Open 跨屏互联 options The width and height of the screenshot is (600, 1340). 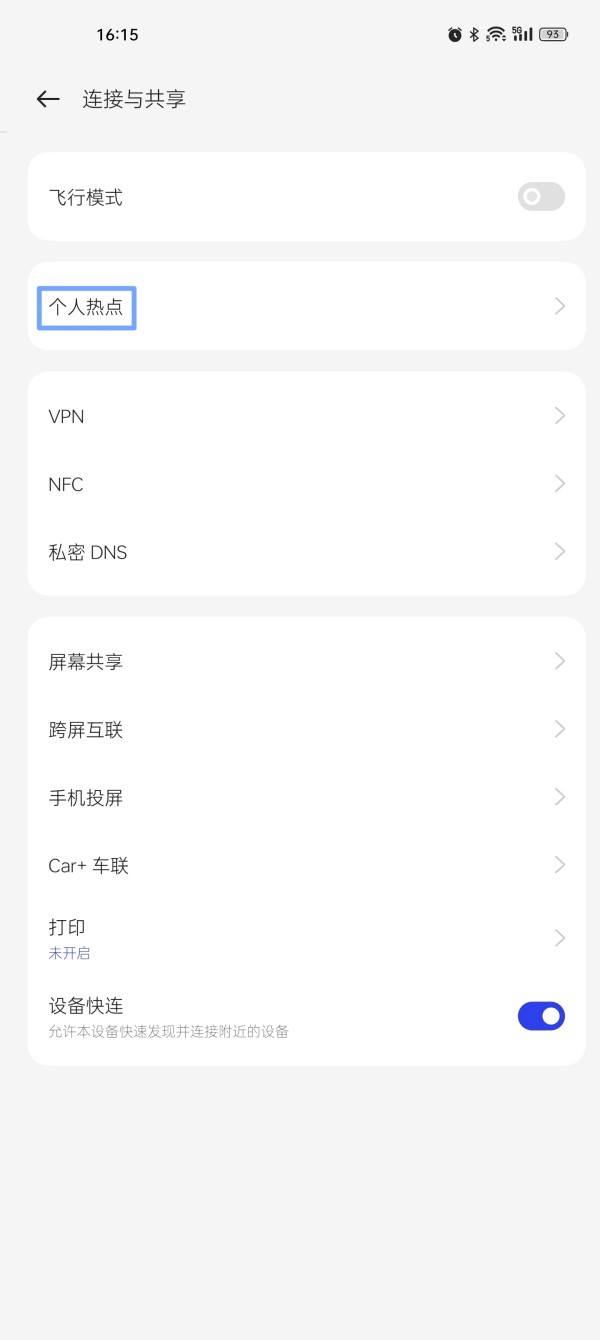[x=306, y=730]
